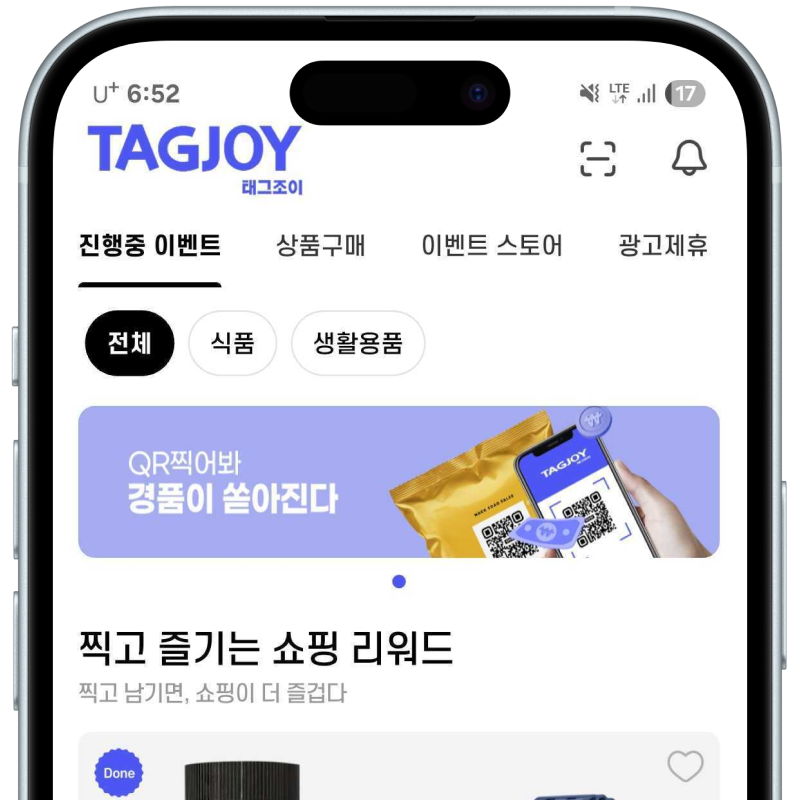Open the QR찍어봐 prize banner
The width and height of the screenshot is (800, 800).
pos(398,481)
